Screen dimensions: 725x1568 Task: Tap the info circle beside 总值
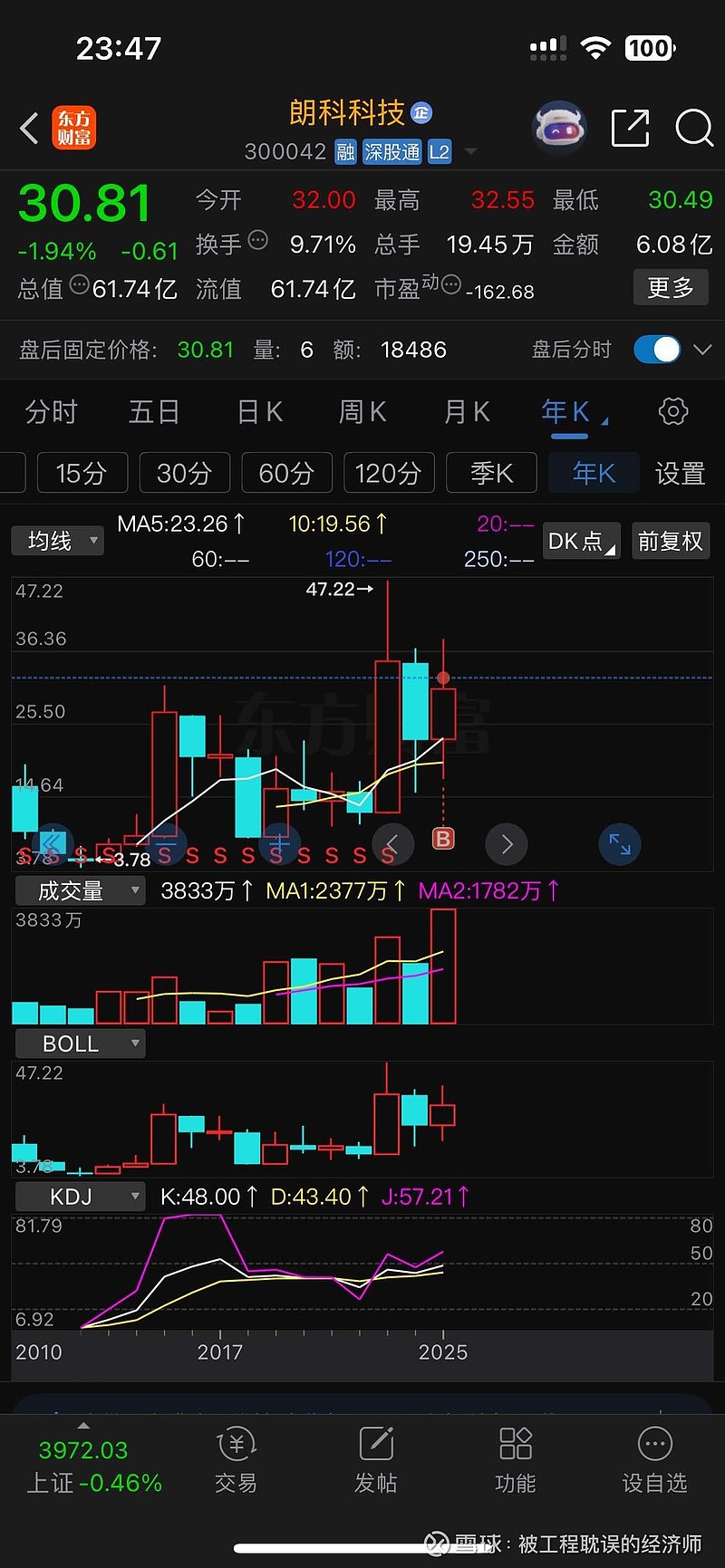78,284
